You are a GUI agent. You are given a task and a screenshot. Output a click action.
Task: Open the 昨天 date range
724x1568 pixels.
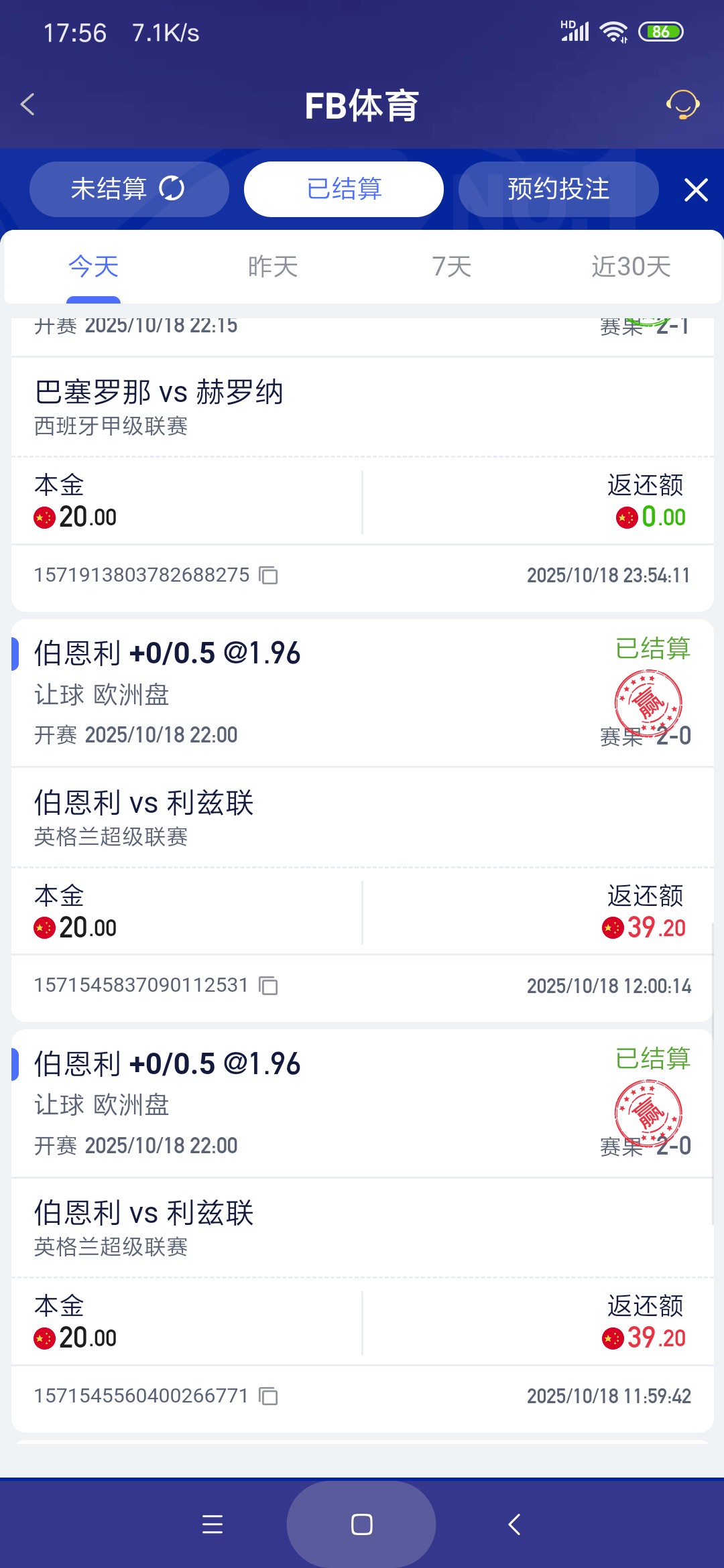tap(271, 266)
